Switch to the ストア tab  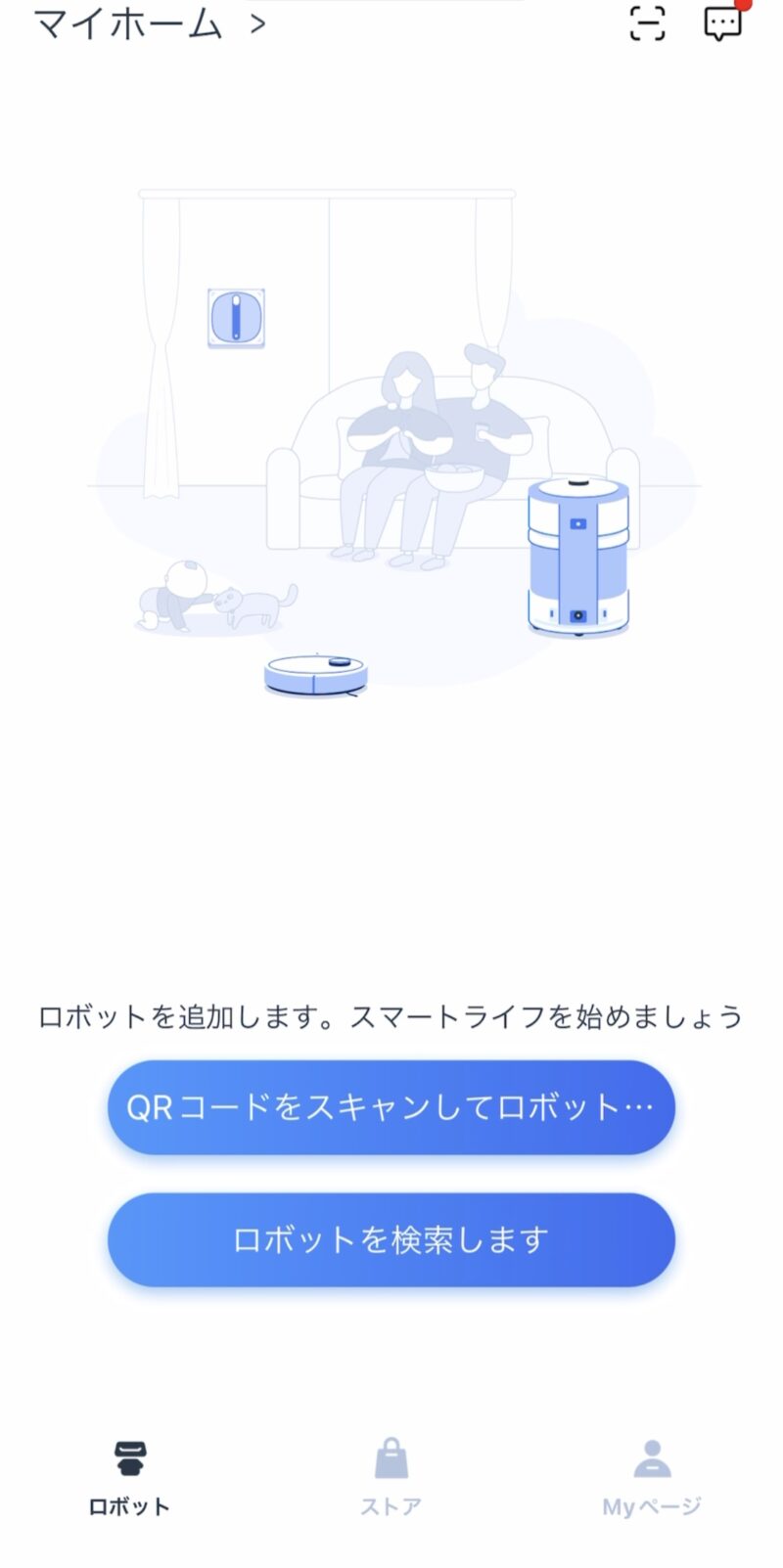coord(391,1479)
